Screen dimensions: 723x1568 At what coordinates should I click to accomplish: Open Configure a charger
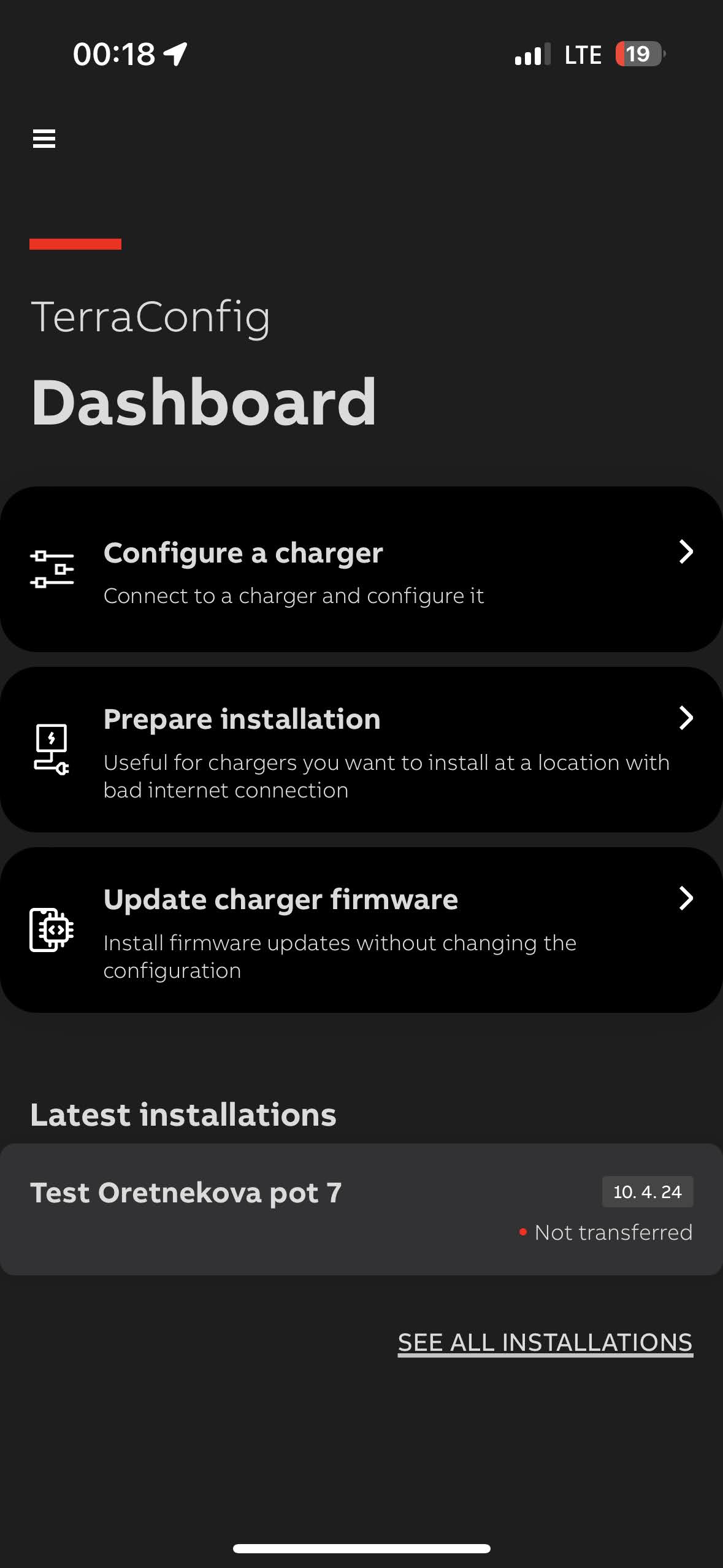tap(361, 569)
